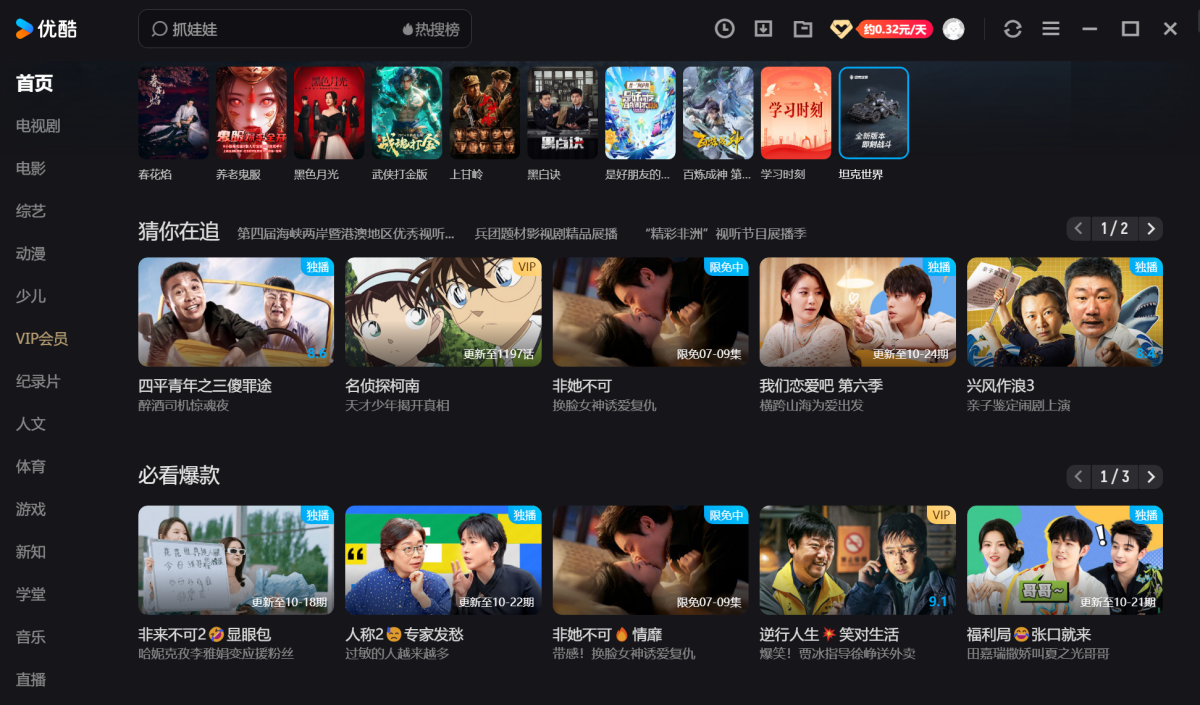The image size is (1200, 705).
Task: Open watch history clock icon
Action: pos(725,29)
